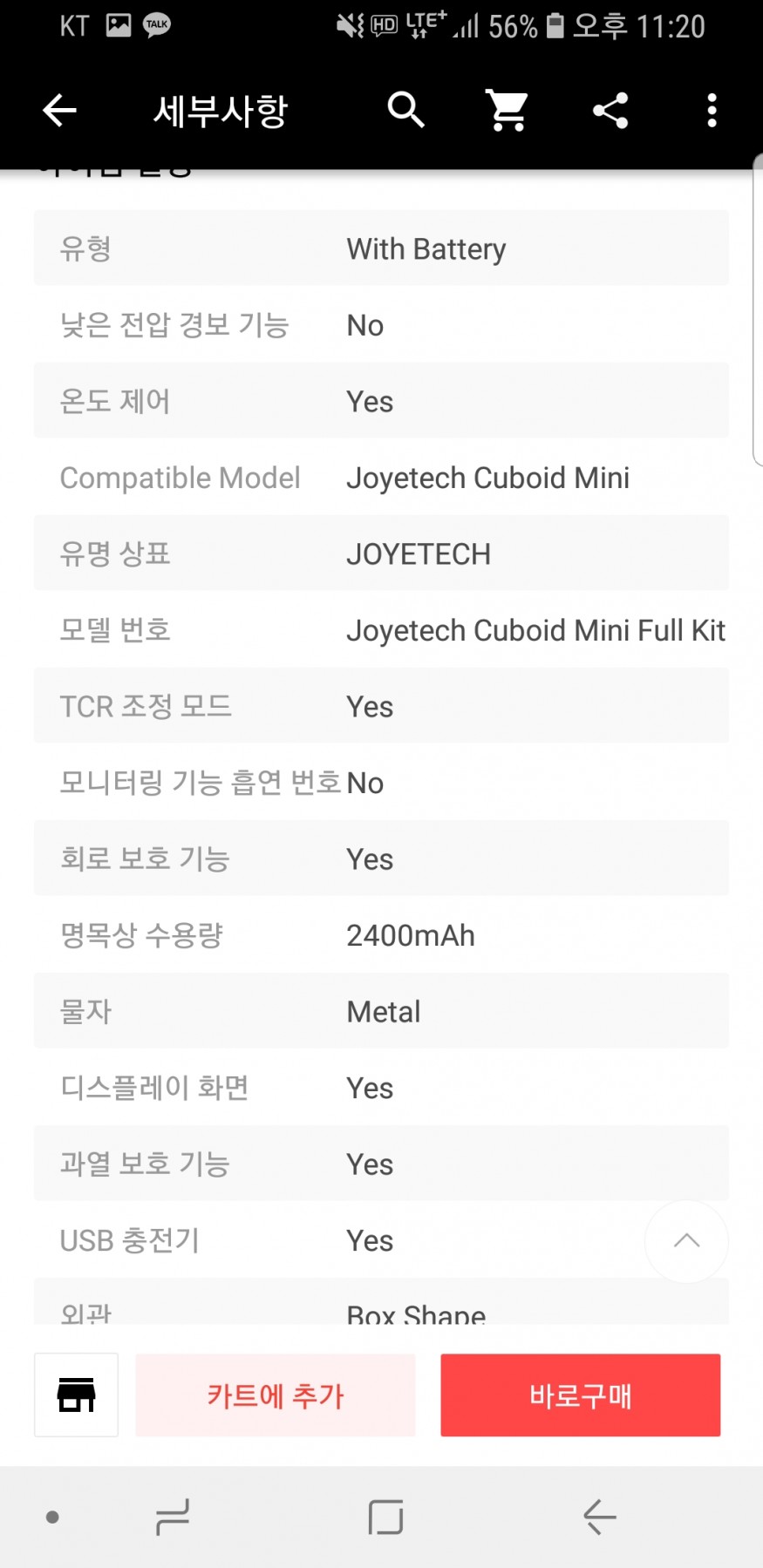
Task: Visit the seller's store icon
Action: [76, 1395]
